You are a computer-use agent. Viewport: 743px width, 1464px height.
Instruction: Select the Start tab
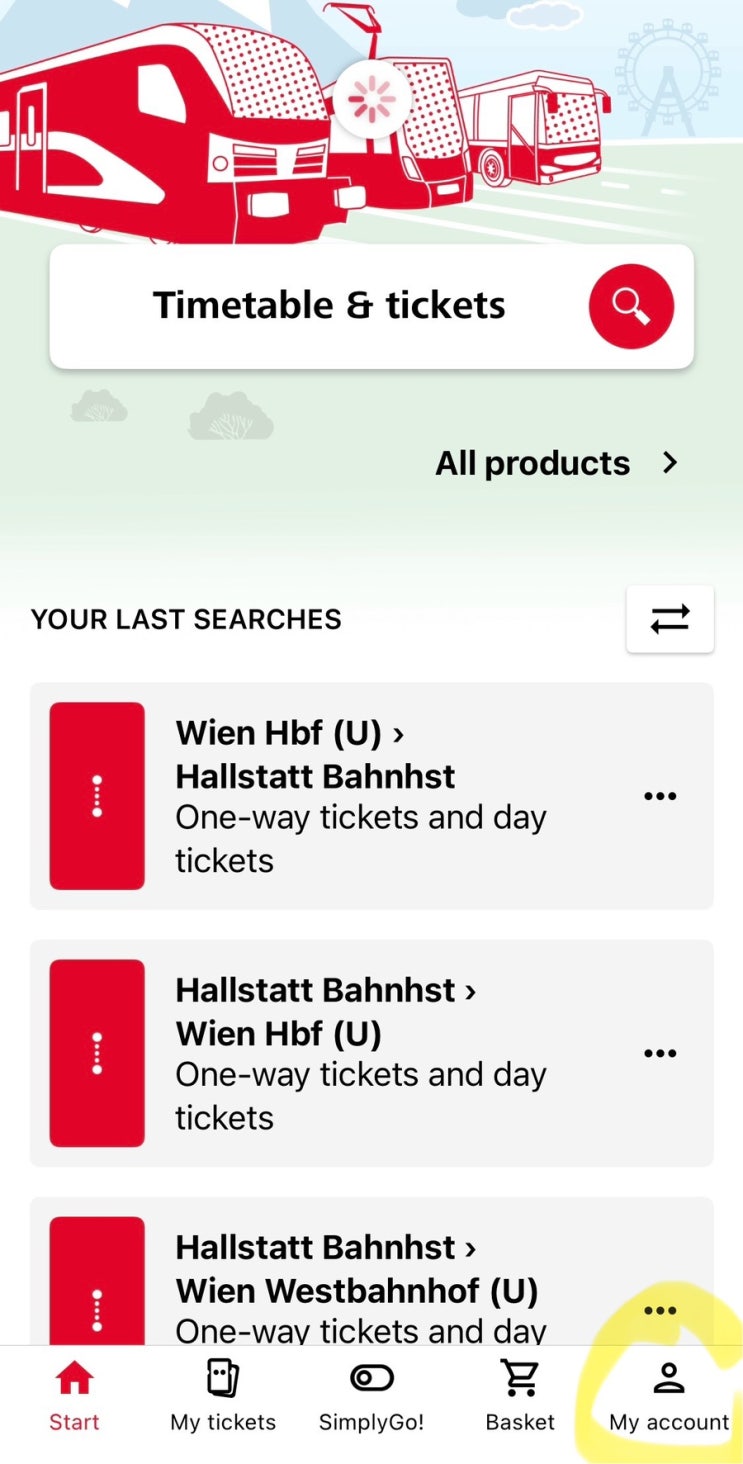(x=74, y=1396)
